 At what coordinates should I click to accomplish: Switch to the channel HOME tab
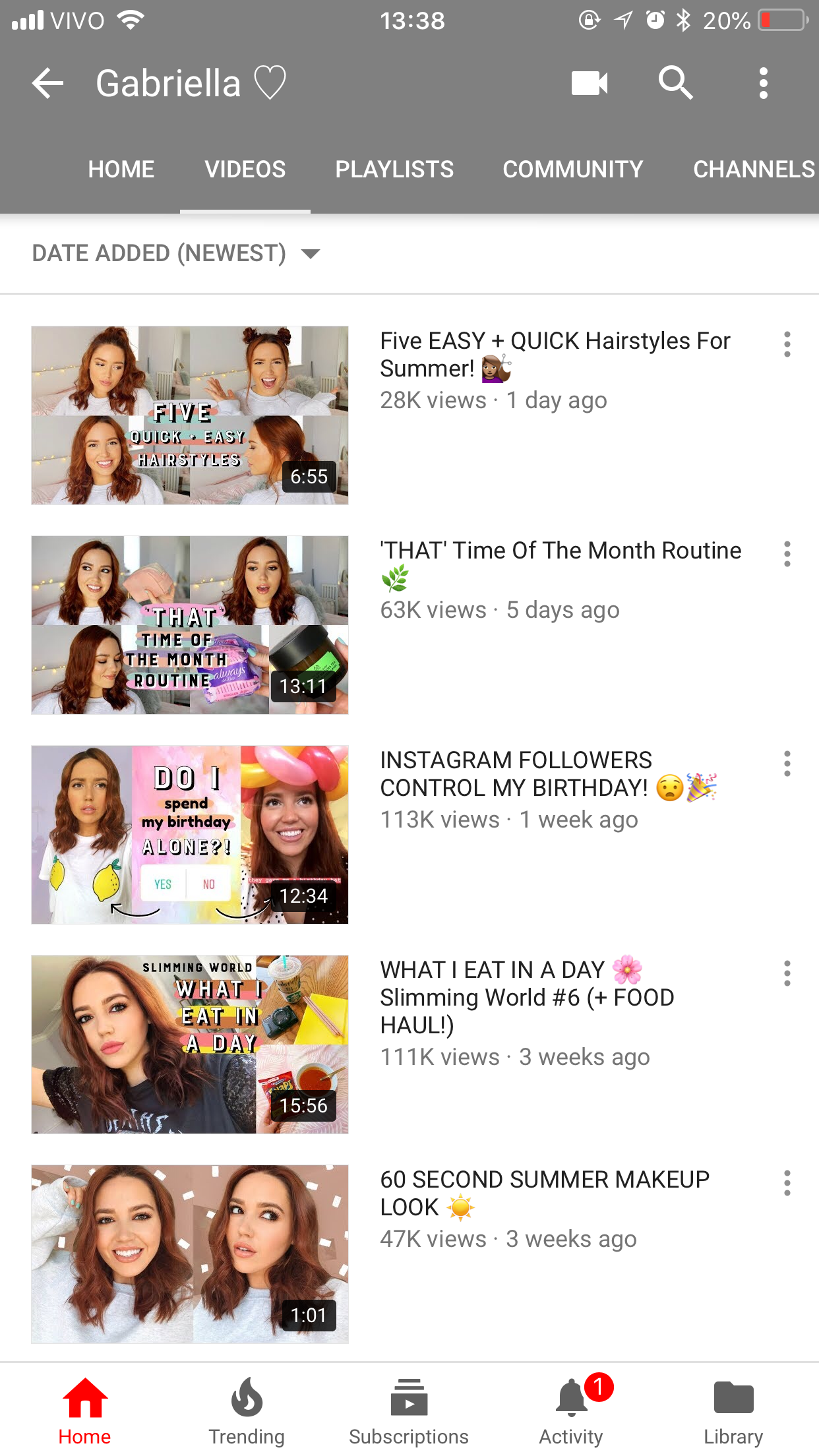coord(121,169)
